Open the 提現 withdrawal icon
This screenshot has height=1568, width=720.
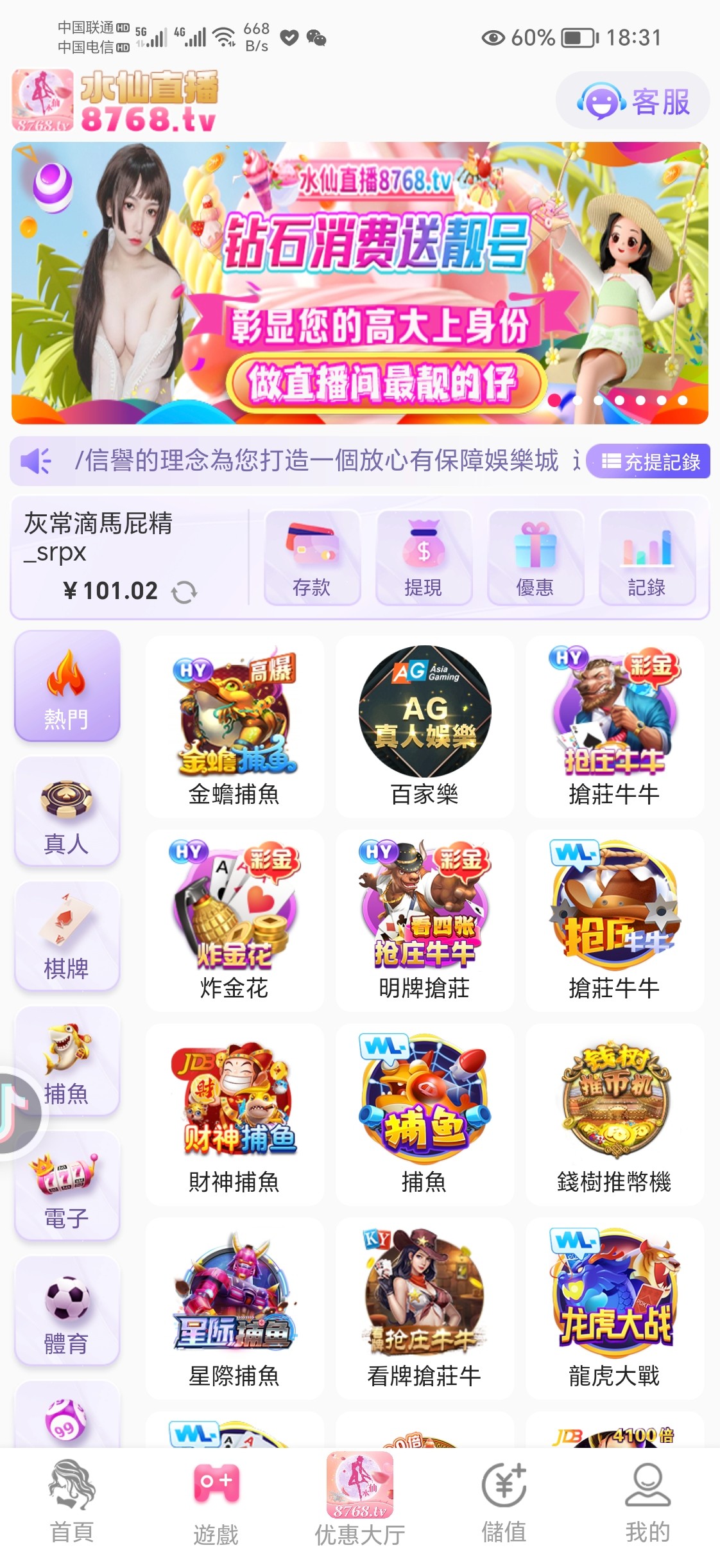[x=424, y=559]
